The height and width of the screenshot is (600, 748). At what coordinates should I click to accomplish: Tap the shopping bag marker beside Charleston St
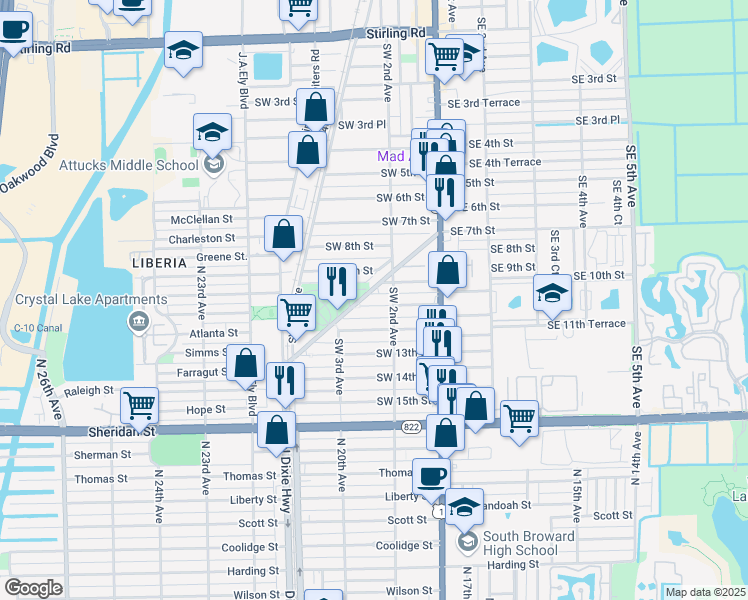(x=283, y=236)
